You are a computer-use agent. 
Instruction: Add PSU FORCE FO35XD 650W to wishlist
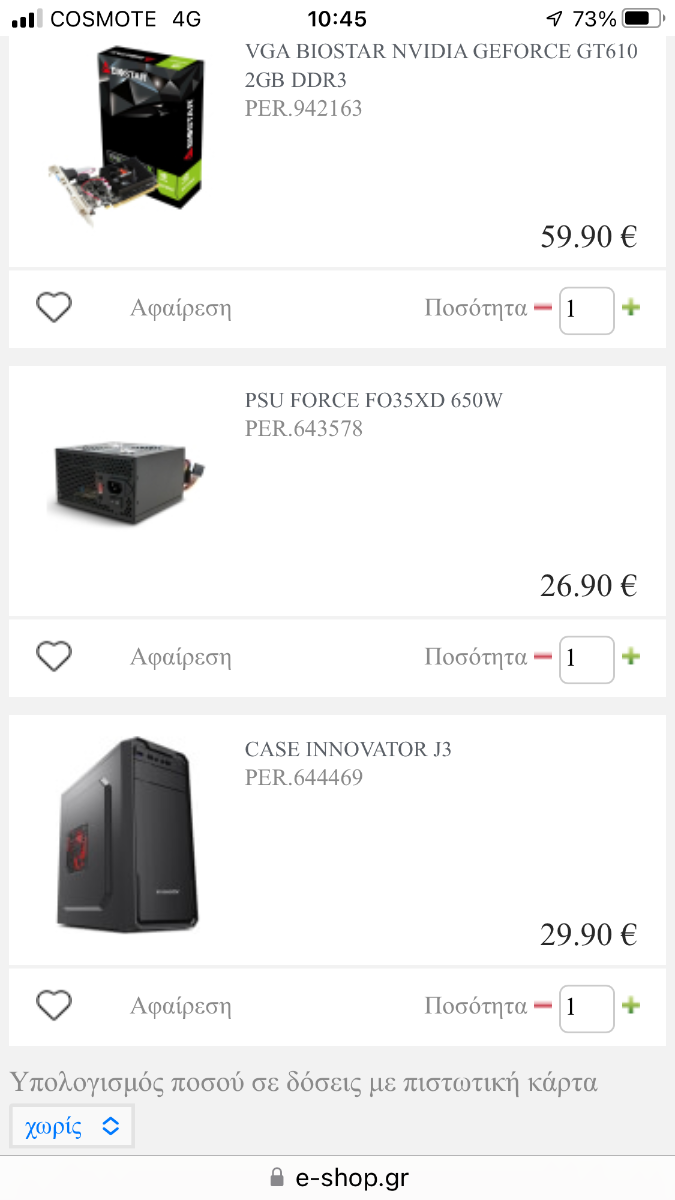54,657
